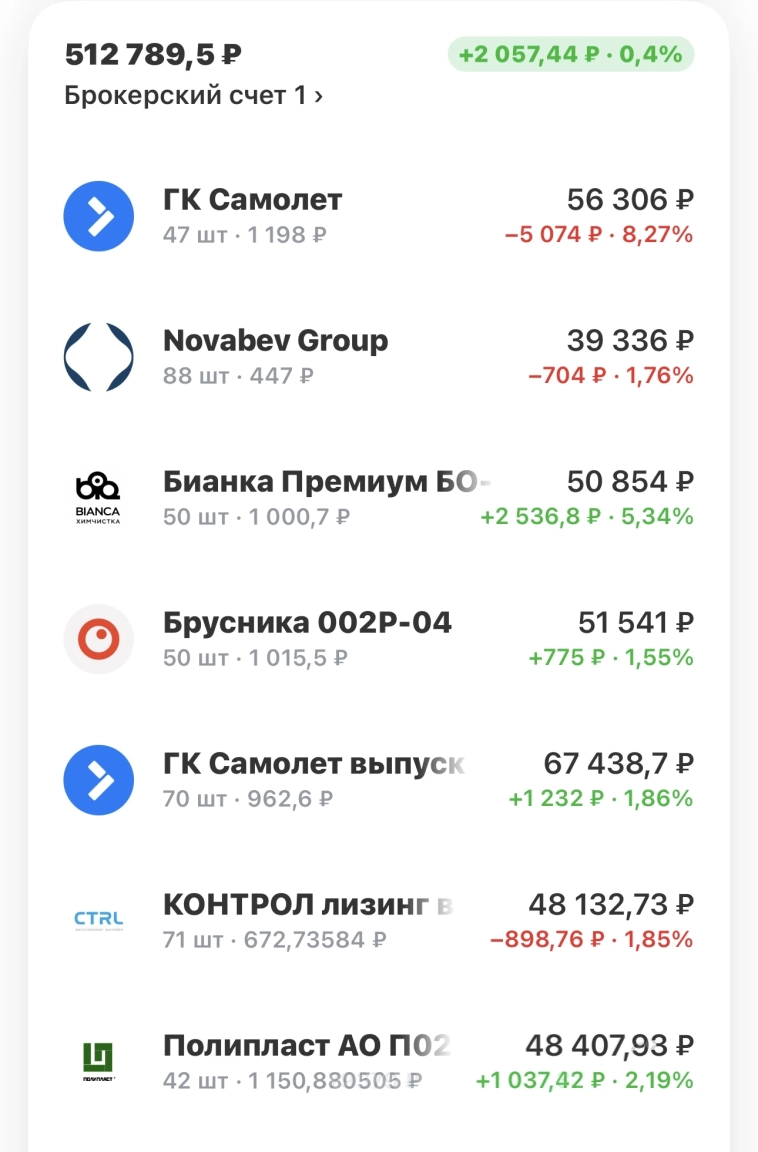Open the Бианка Премиум bond position
The height and width of the screenshot is (1152, 758).
(378, 498)
